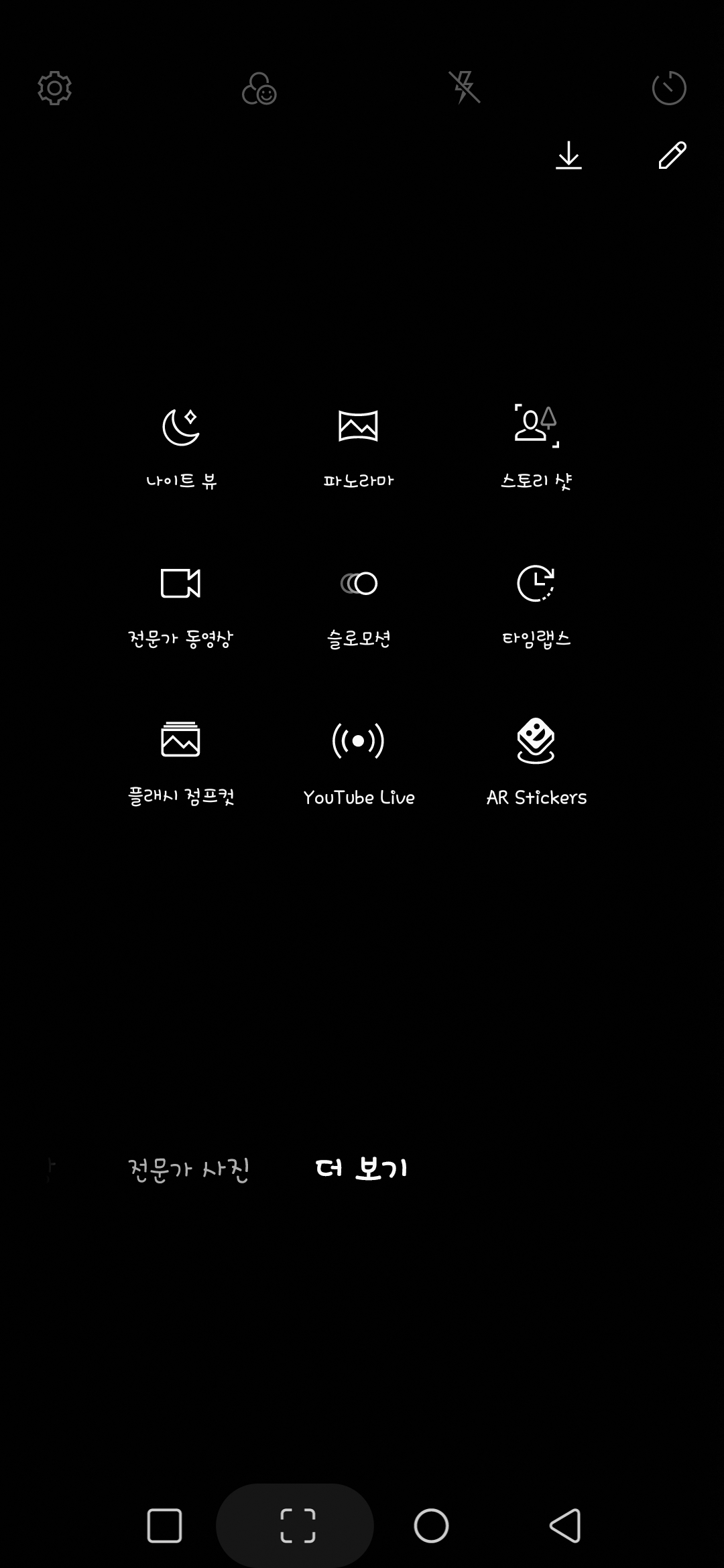Switch to 전문가 사진 tab
724x1568 pixels.
188,1170
